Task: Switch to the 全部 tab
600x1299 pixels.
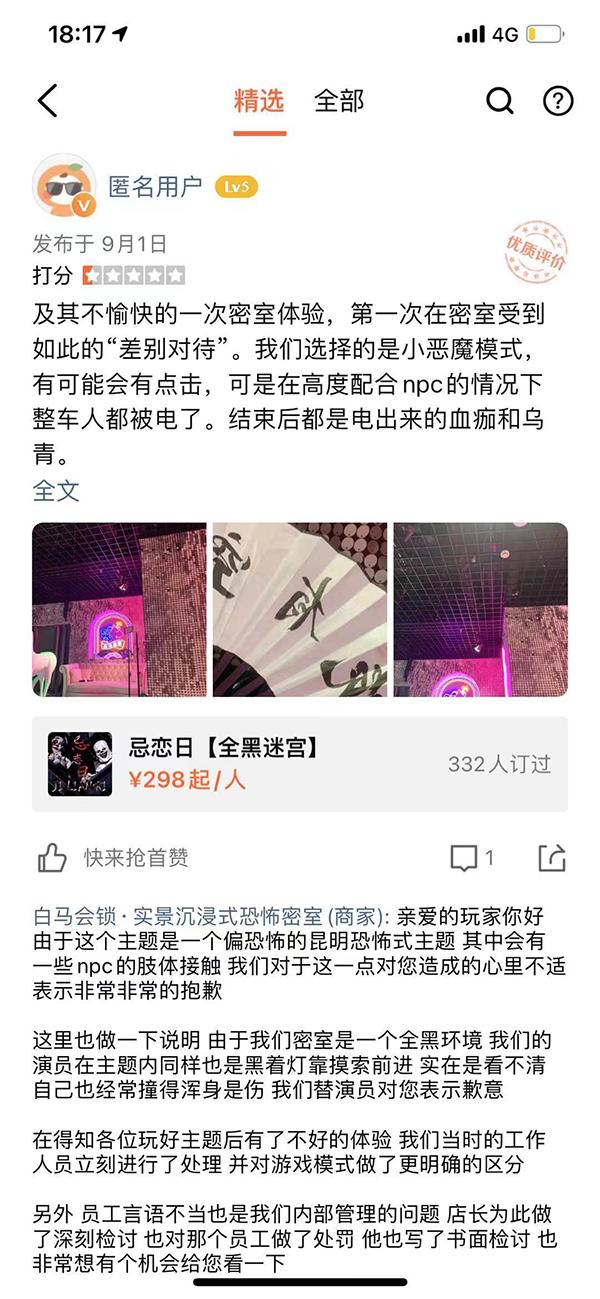Action: point(339,101)
